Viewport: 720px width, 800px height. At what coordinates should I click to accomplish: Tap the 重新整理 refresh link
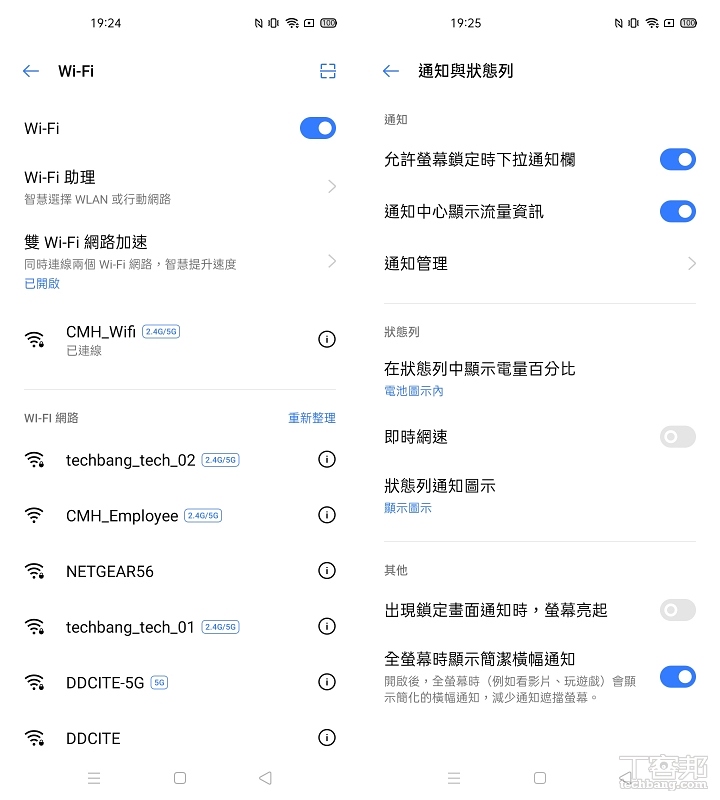(311, 419)
